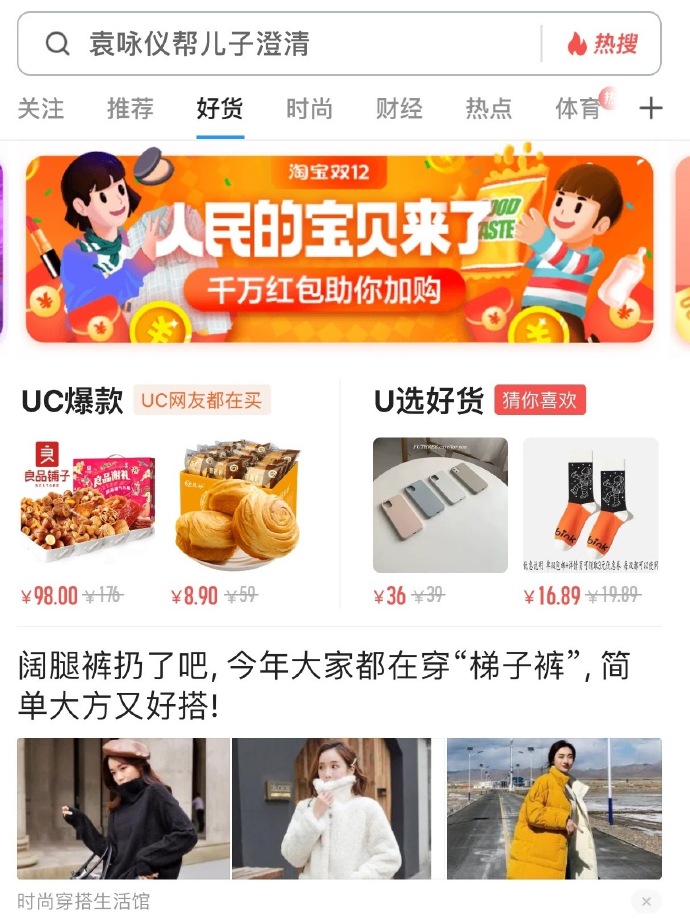The width and height of the screenshot is (690, 920).
Task: Switch to the 财经 tab
Action: click(399, 108)
